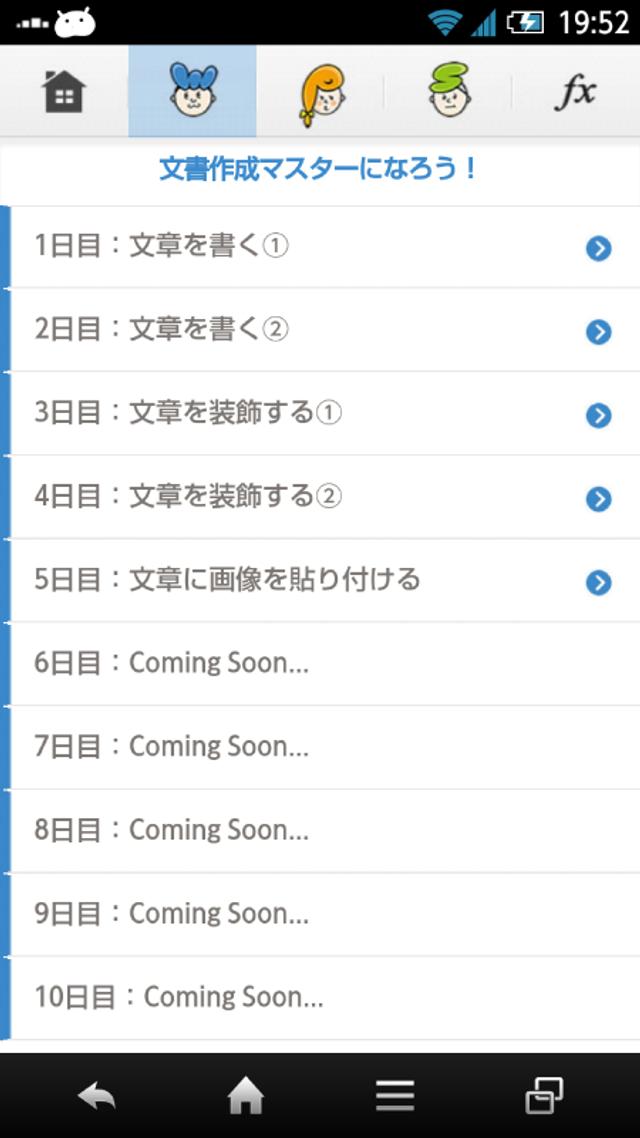
Task: Open lesson 2日目:文章を書く②
Action: pyautogui.click(x=325, y=330)
